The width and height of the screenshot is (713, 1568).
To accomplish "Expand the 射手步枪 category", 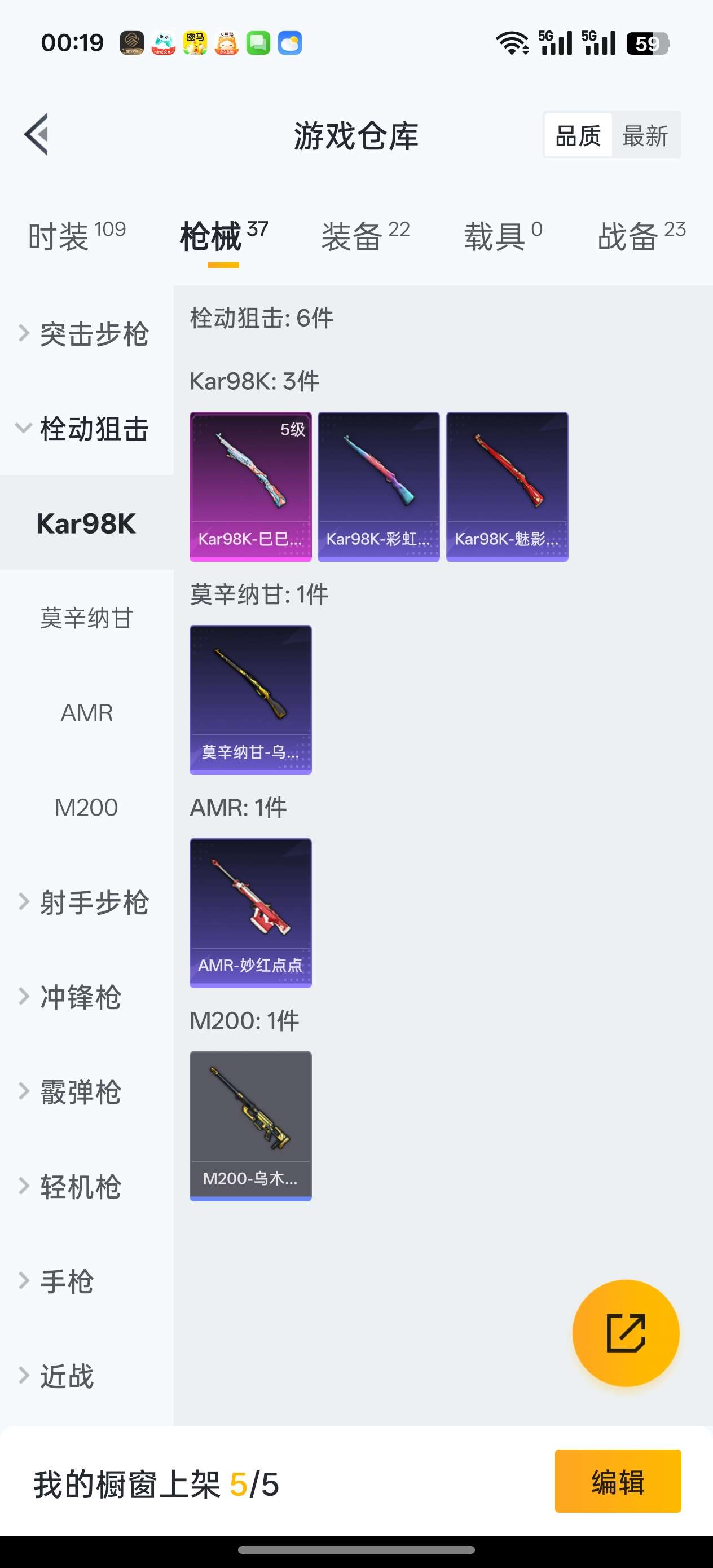I will tap(86, 902).
